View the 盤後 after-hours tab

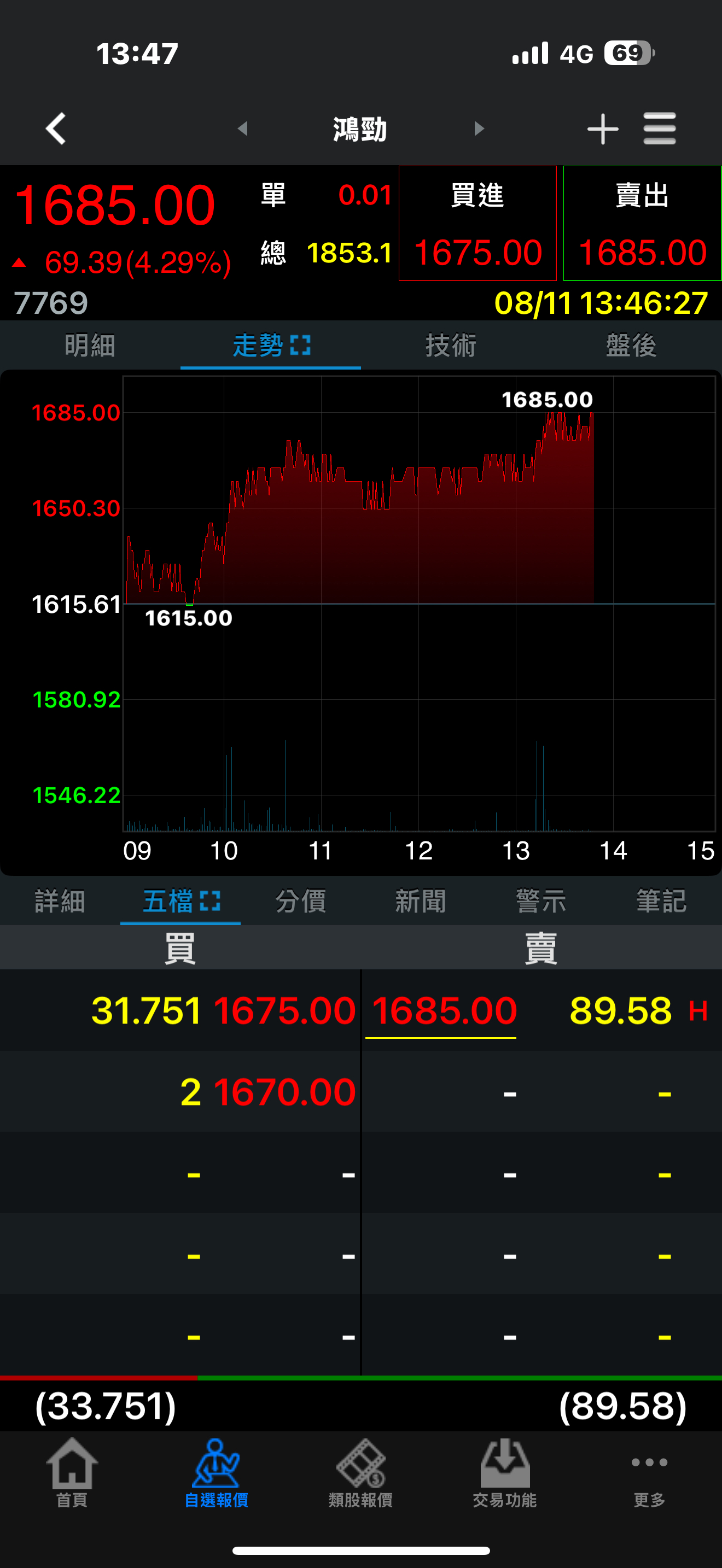click(x=631, y=346)
